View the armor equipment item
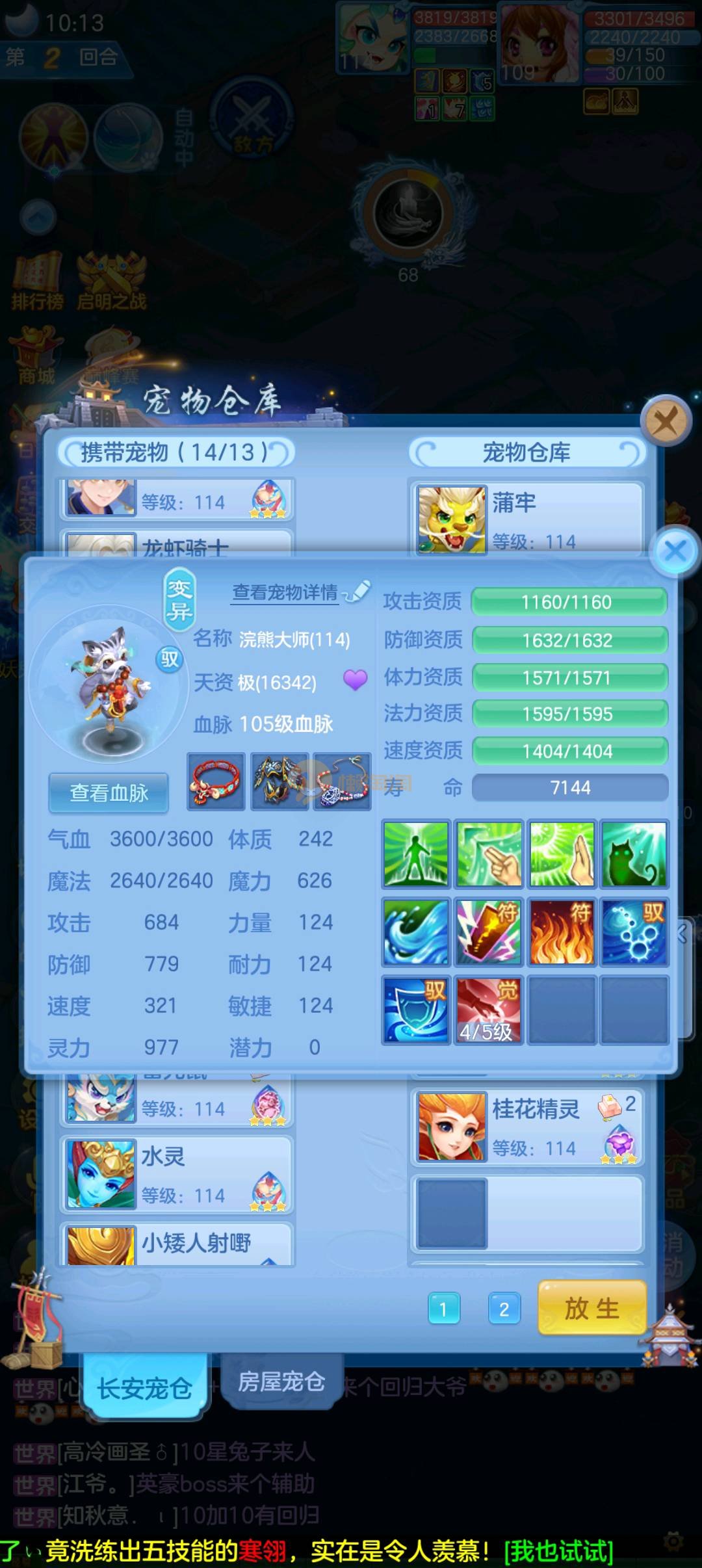 (x=279, y=781)
